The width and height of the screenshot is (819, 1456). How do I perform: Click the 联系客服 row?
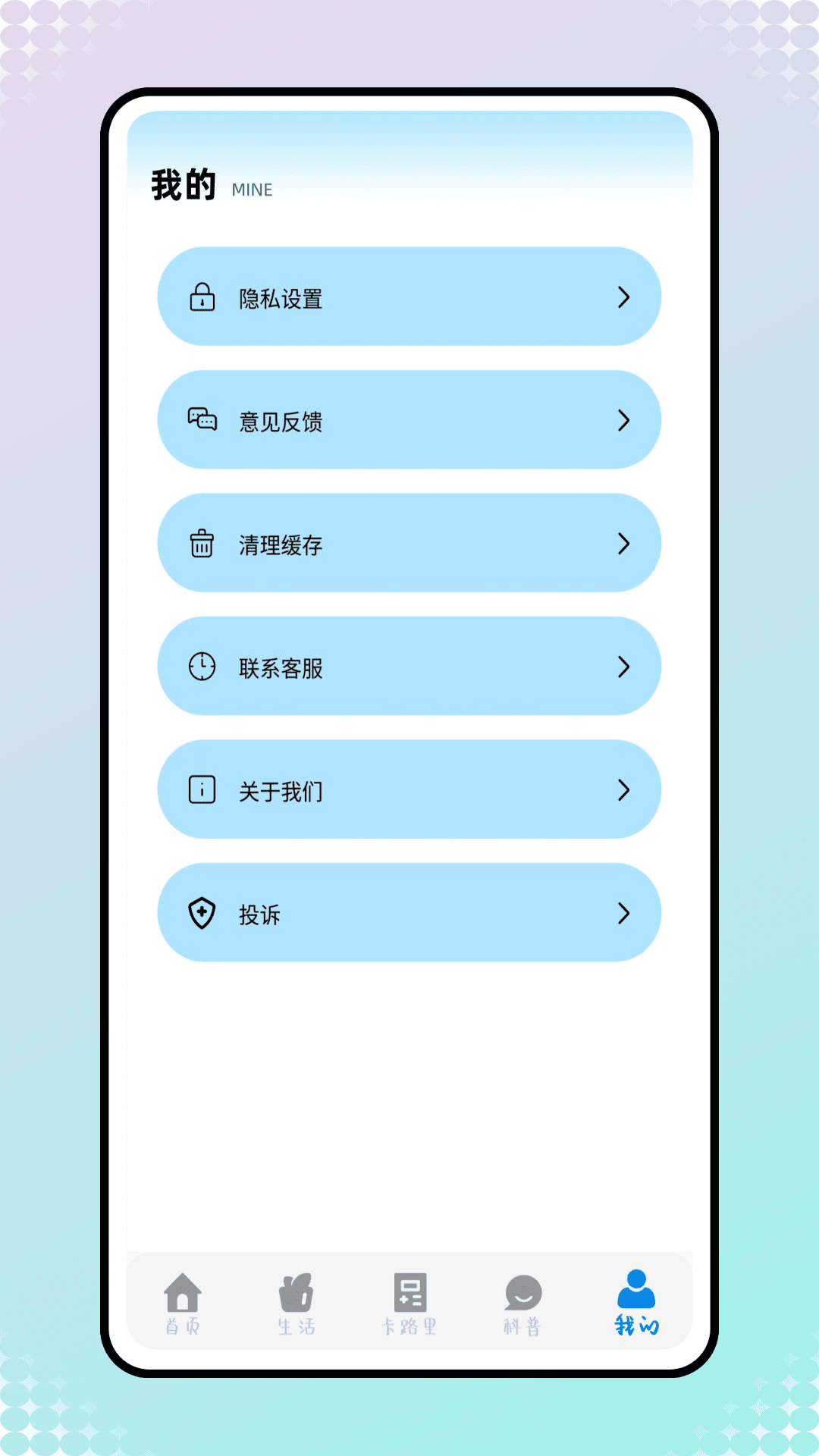pos(409,666)
